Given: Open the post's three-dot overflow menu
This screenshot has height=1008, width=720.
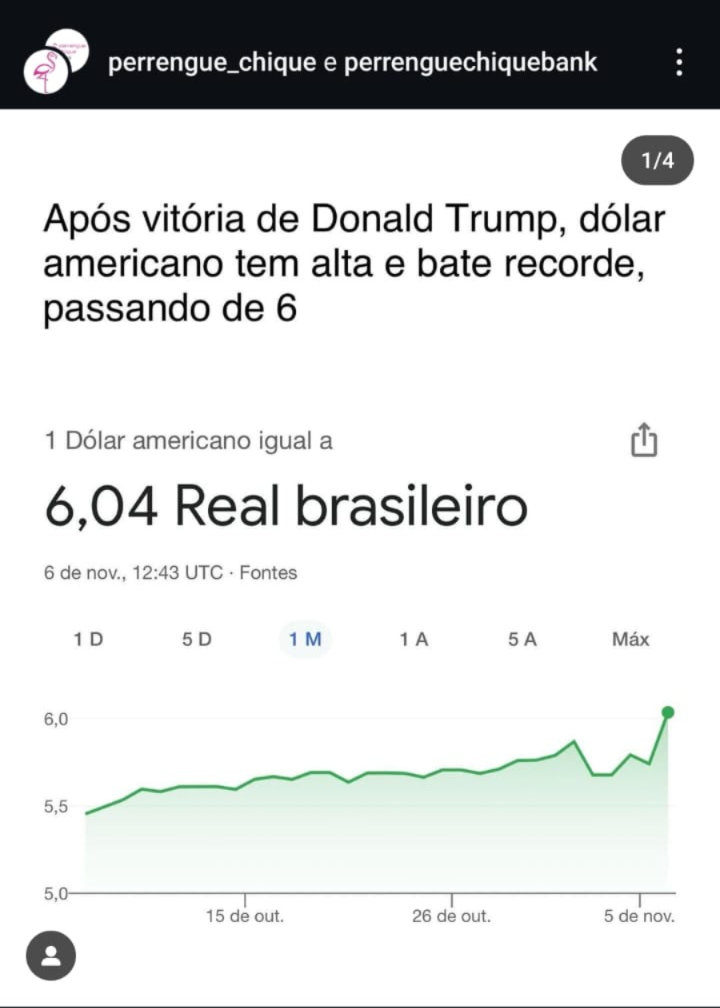Looking at the screenshot, I should pyautogui.click(x=680, y=62).
